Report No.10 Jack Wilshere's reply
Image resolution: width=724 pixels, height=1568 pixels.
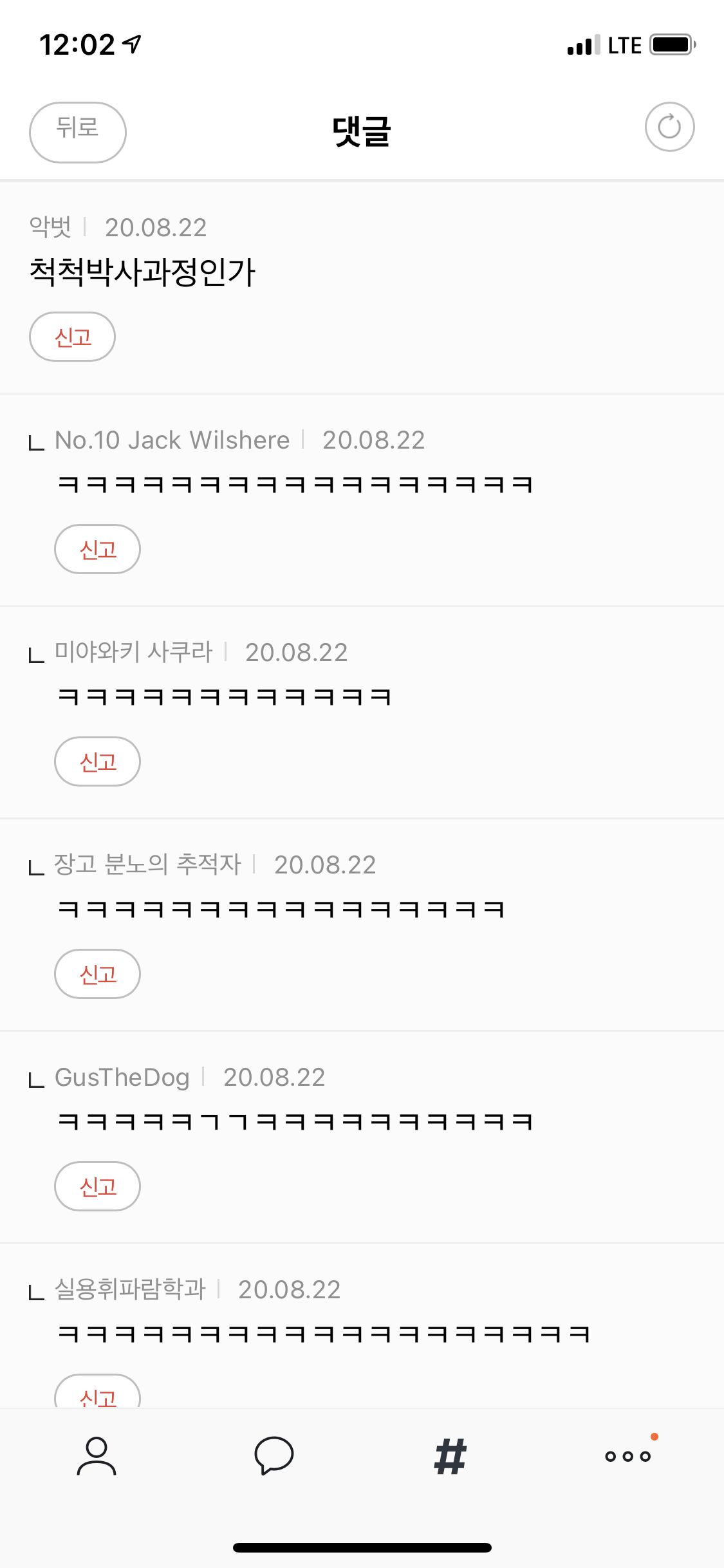click(x=97, y=549)
